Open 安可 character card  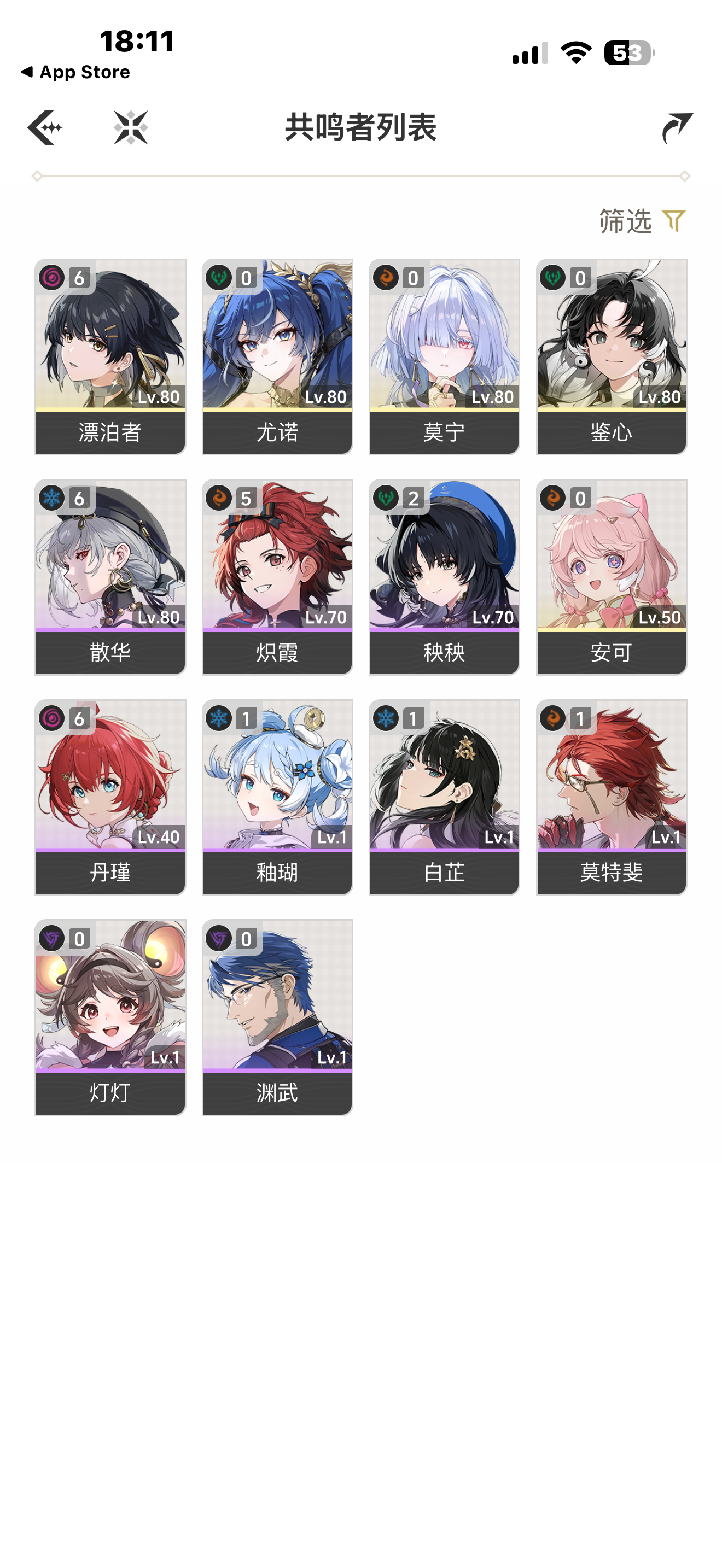[611, 577]
